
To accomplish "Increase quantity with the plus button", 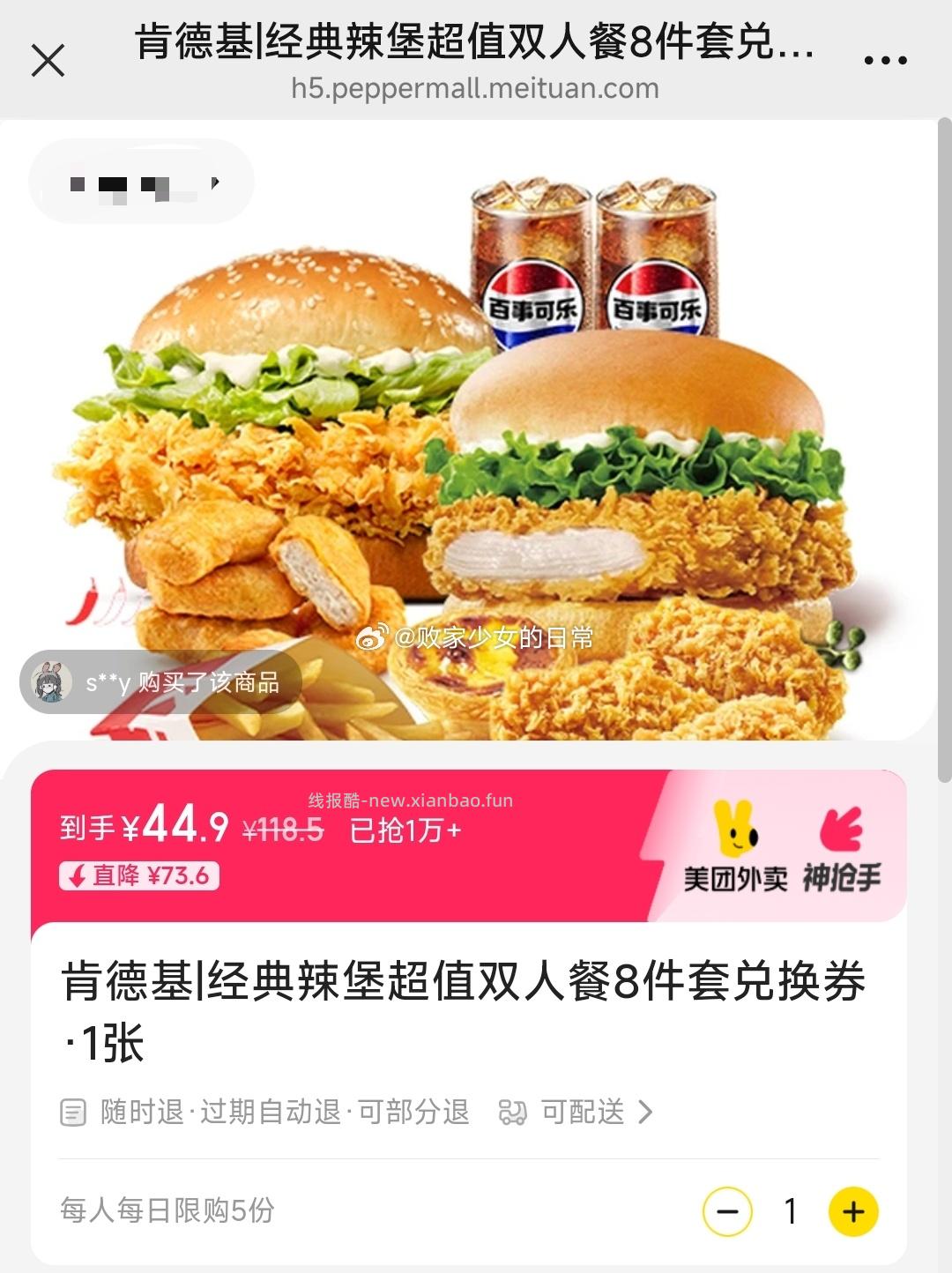I will [852, 1213].
